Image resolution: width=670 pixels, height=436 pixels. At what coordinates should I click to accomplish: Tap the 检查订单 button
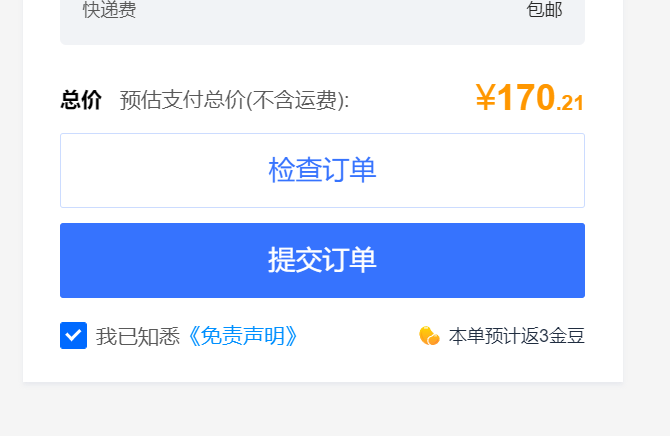[x=322, y=170]
